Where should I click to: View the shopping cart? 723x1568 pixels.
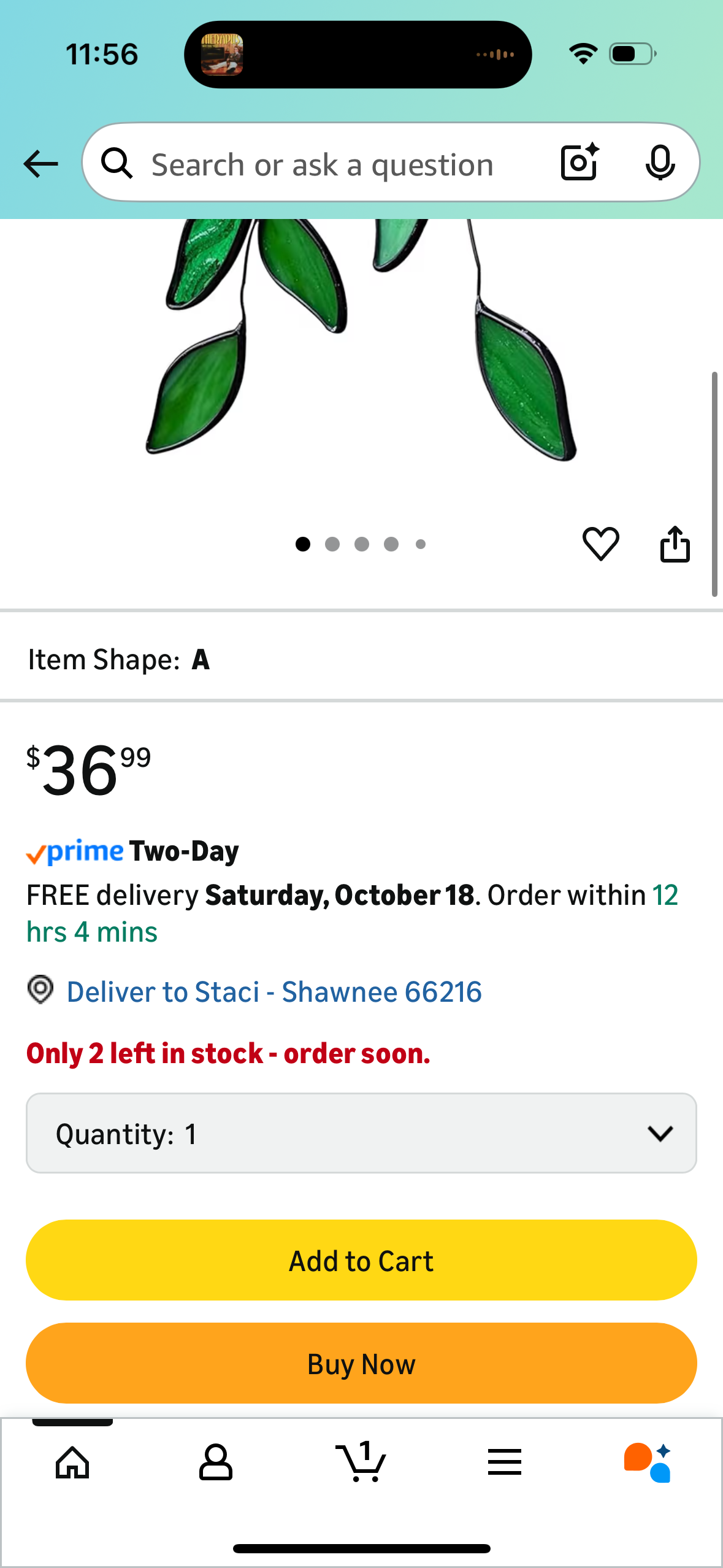(x=361, y=1462)
